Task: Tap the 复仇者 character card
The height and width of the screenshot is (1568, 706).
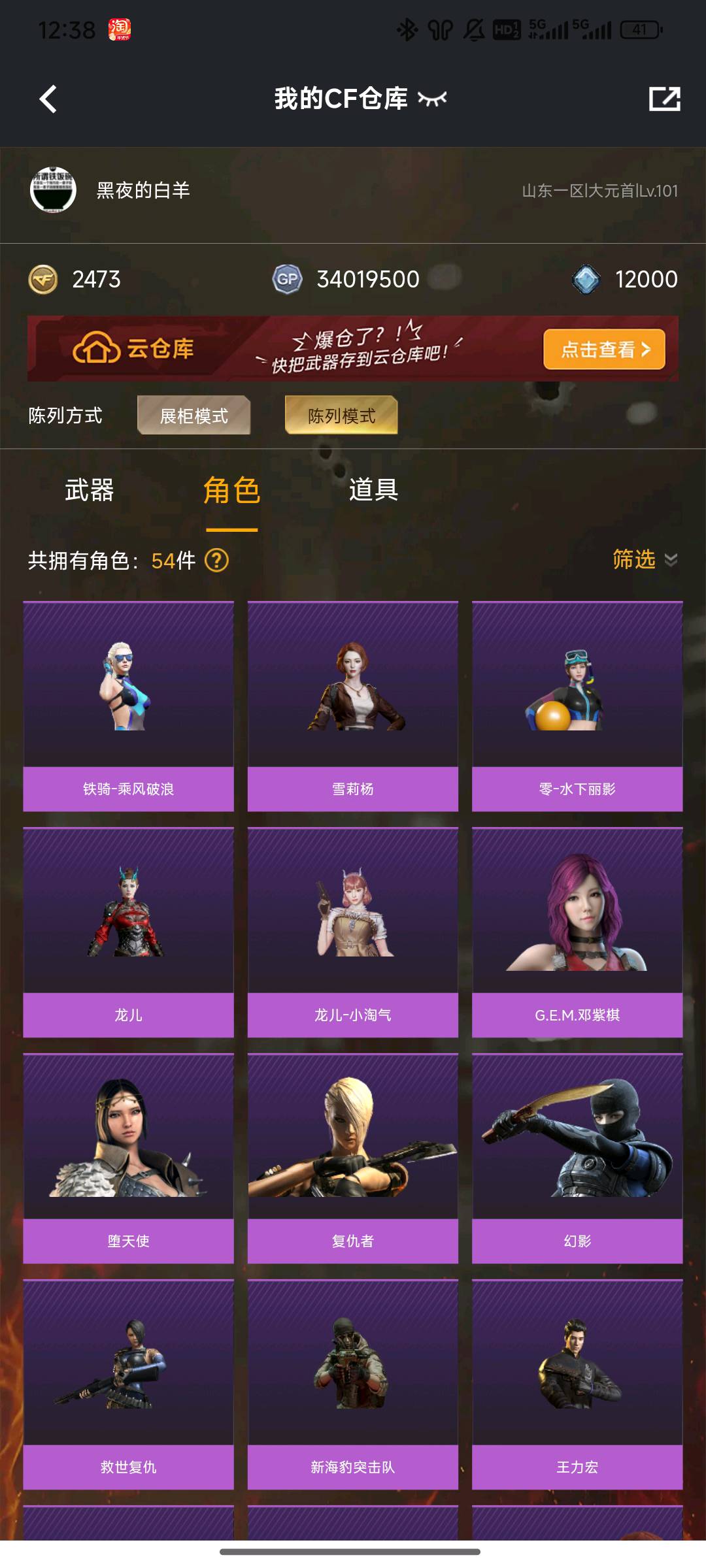Action: tap(353, 1158)
